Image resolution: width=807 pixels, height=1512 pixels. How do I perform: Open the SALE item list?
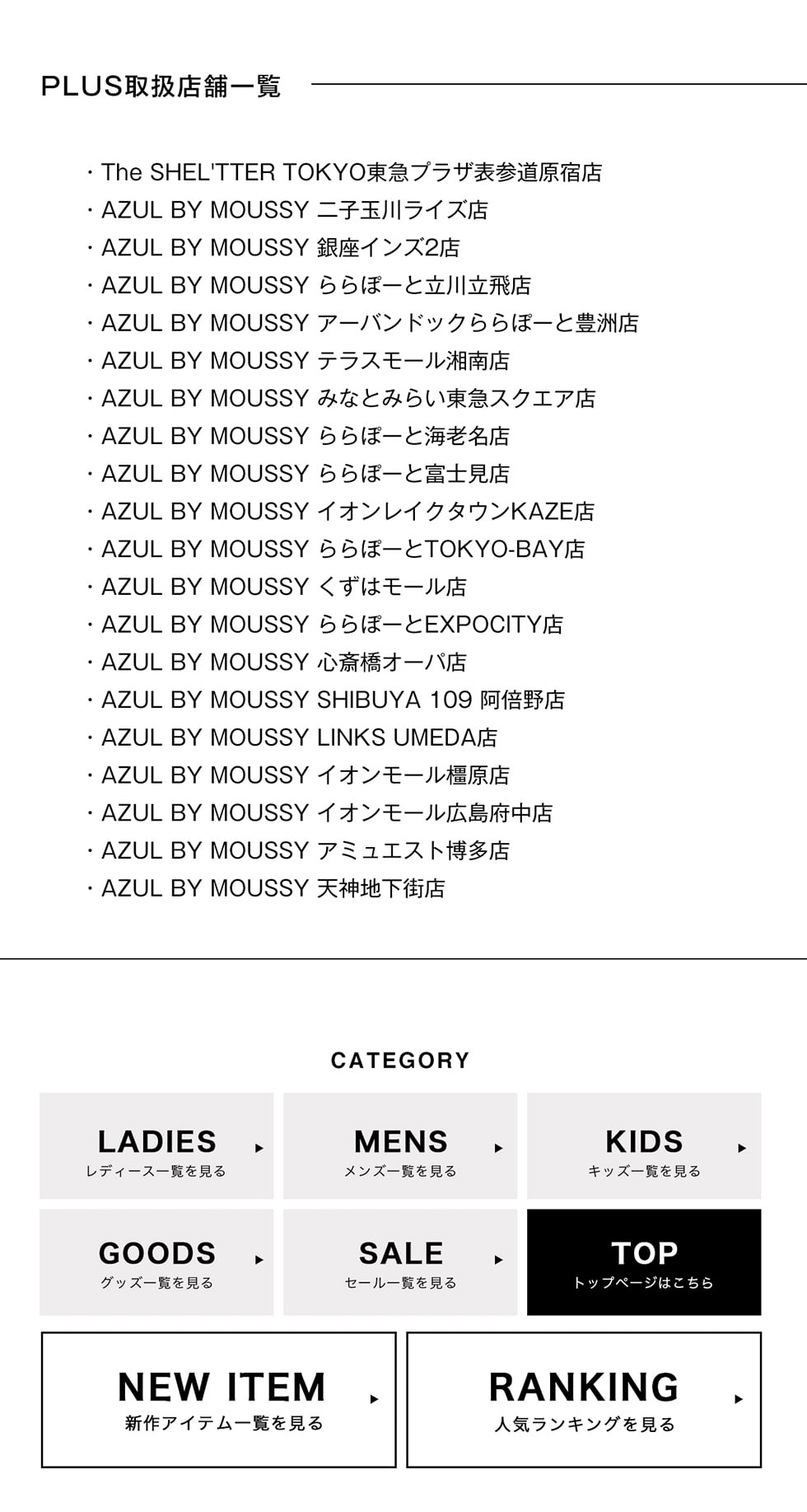[400, 1262]
